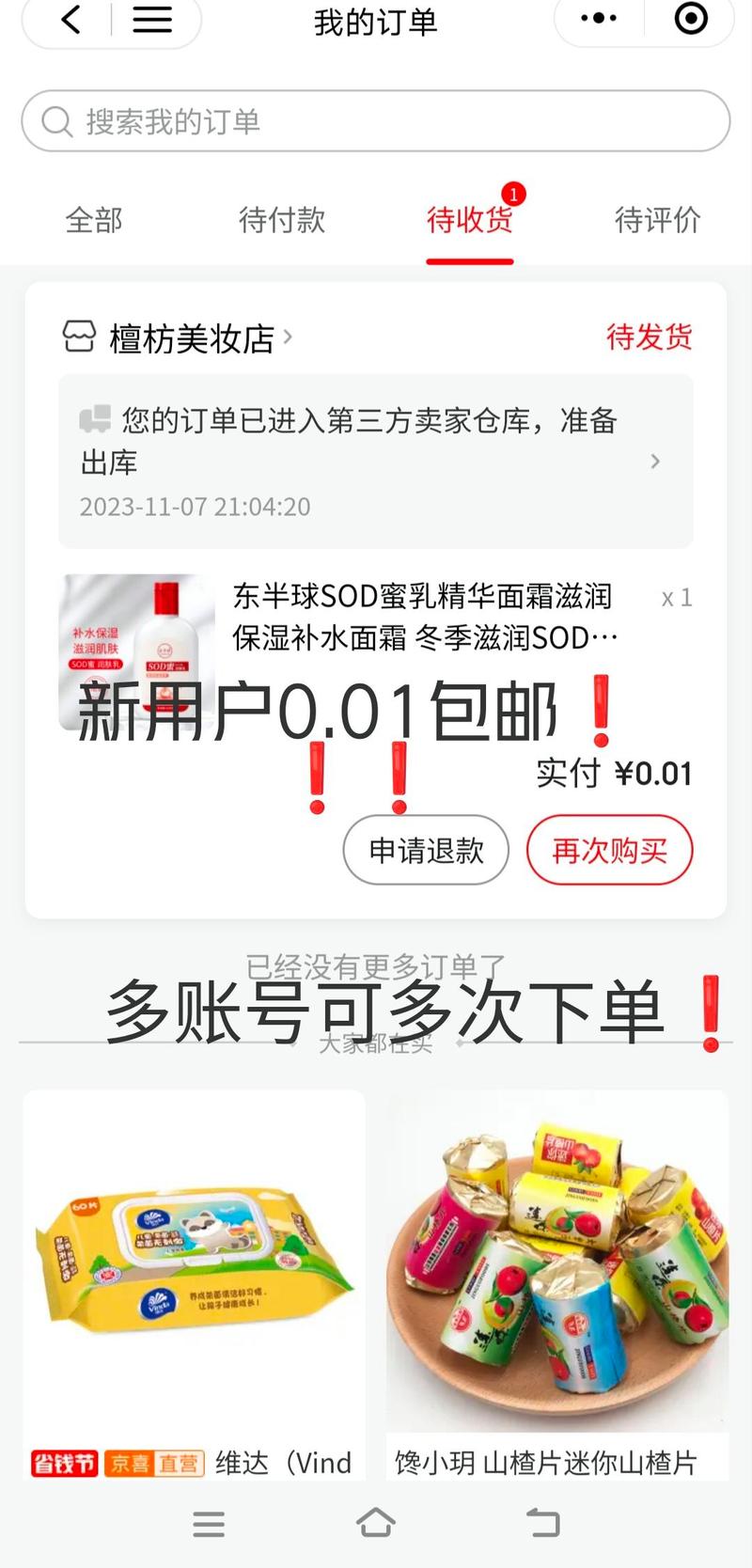752x1568 pixels.
Task: Close the mini program with target icon
Action: pyautogui.click(x=691, y=18)
